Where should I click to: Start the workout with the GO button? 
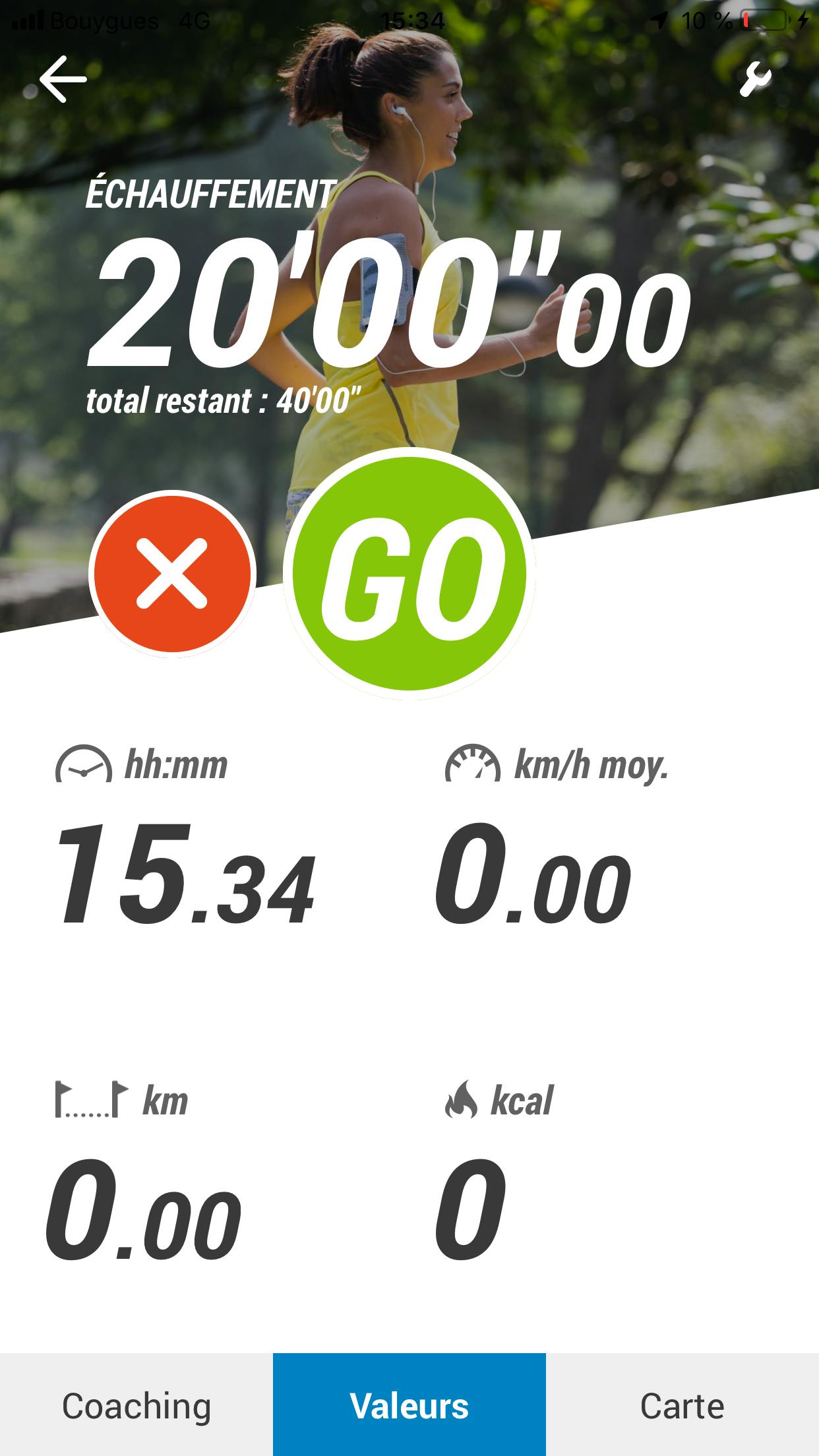click(409, 572)
